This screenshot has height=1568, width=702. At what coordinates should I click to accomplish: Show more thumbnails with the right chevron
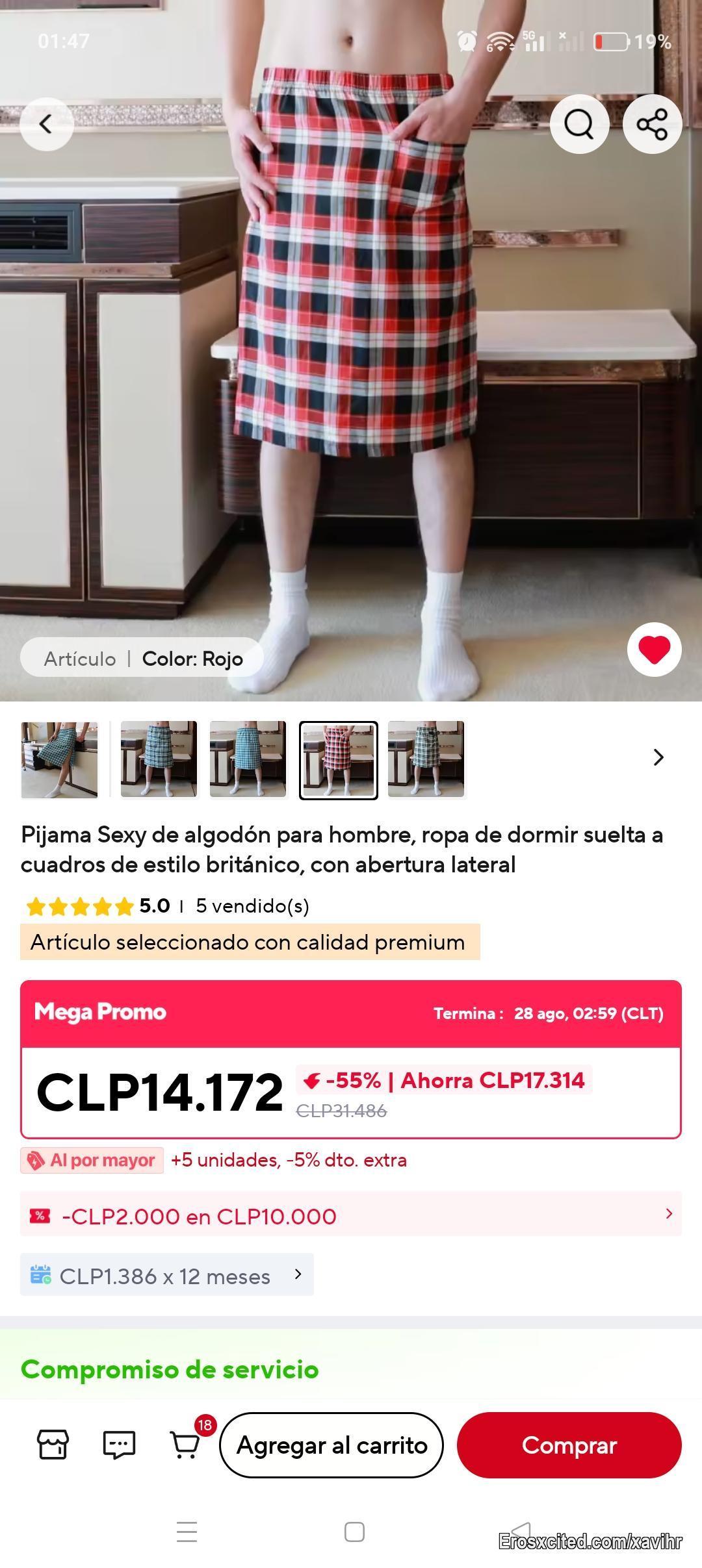click(x=658, y=757)
